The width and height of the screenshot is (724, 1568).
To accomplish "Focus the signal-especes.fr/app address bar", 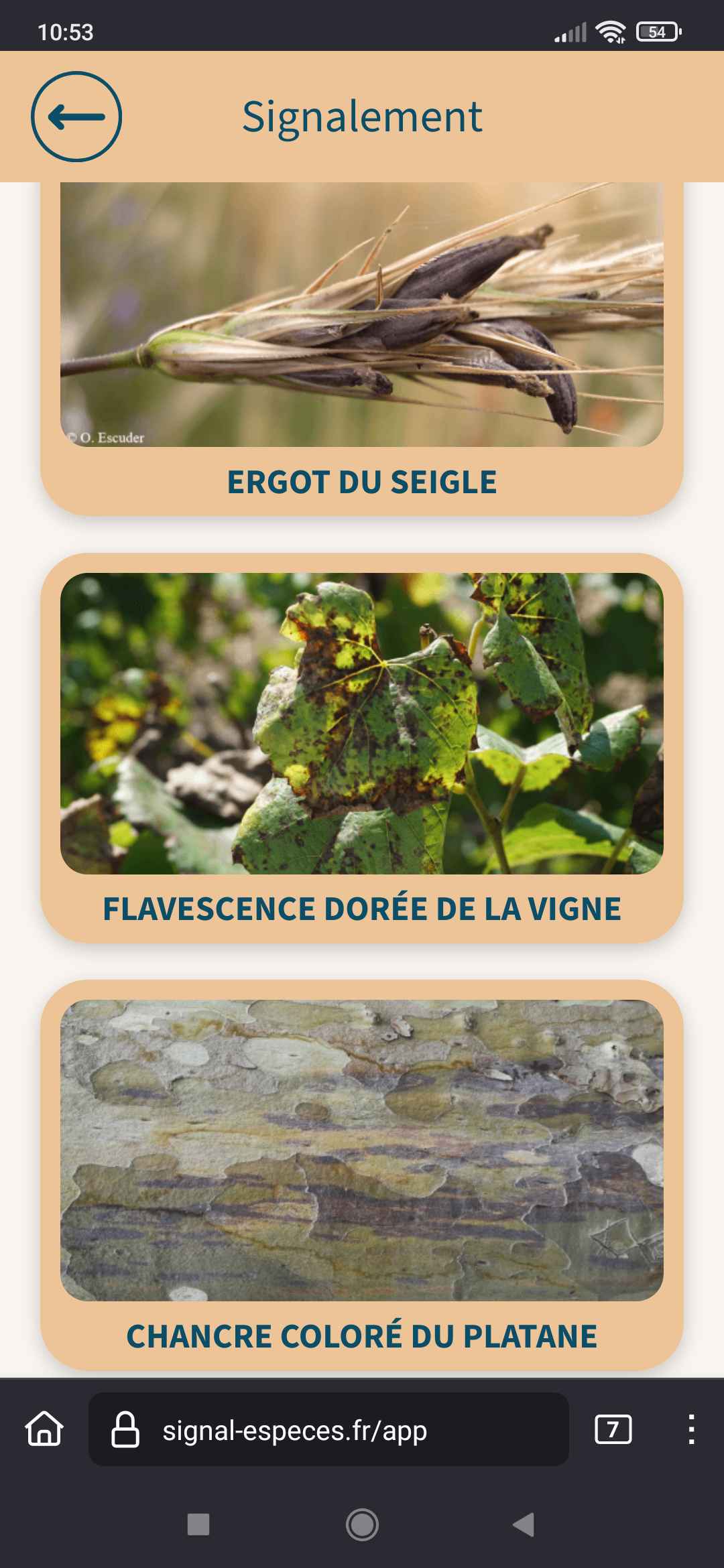I will [x=328, y=1429].
